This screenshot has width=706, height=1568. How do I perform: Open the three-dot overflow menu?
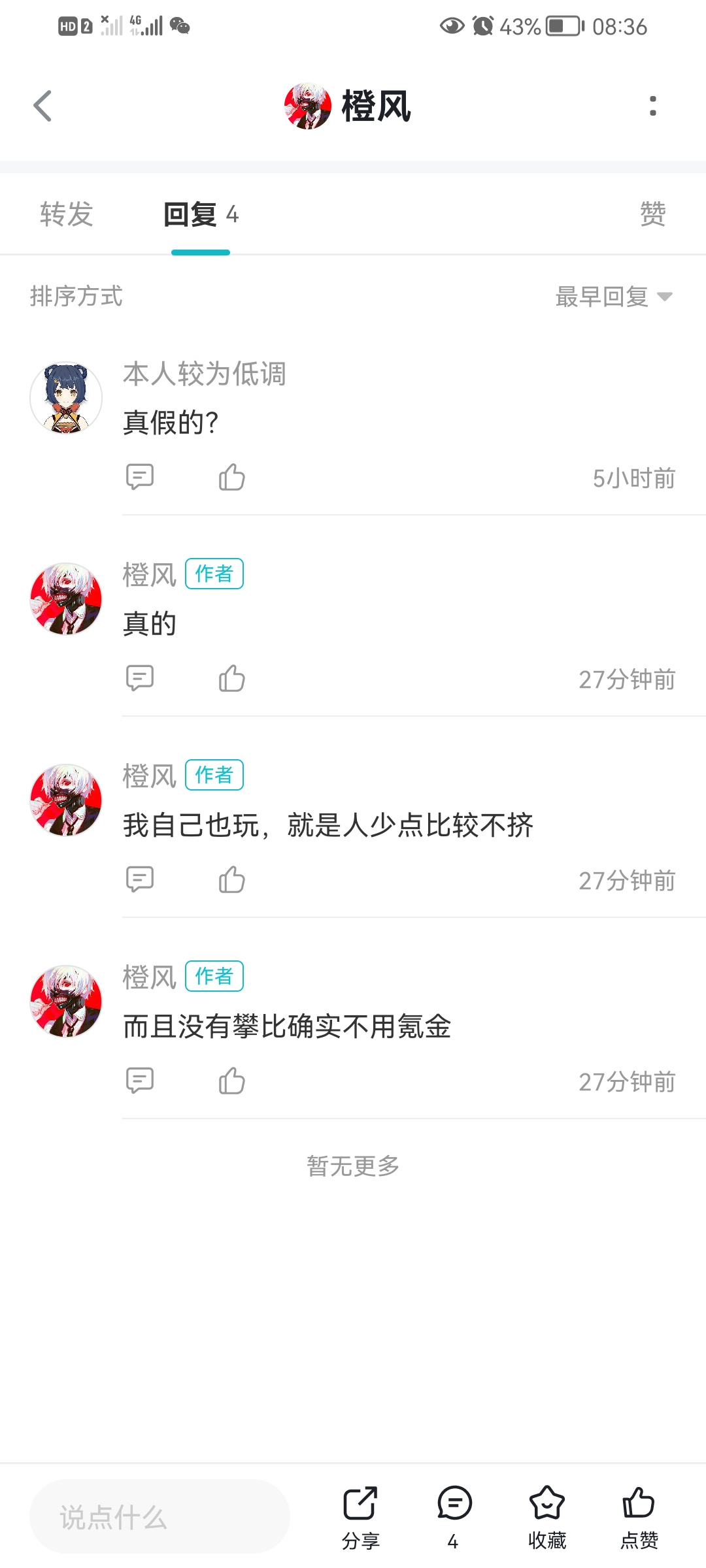(652, 106)
